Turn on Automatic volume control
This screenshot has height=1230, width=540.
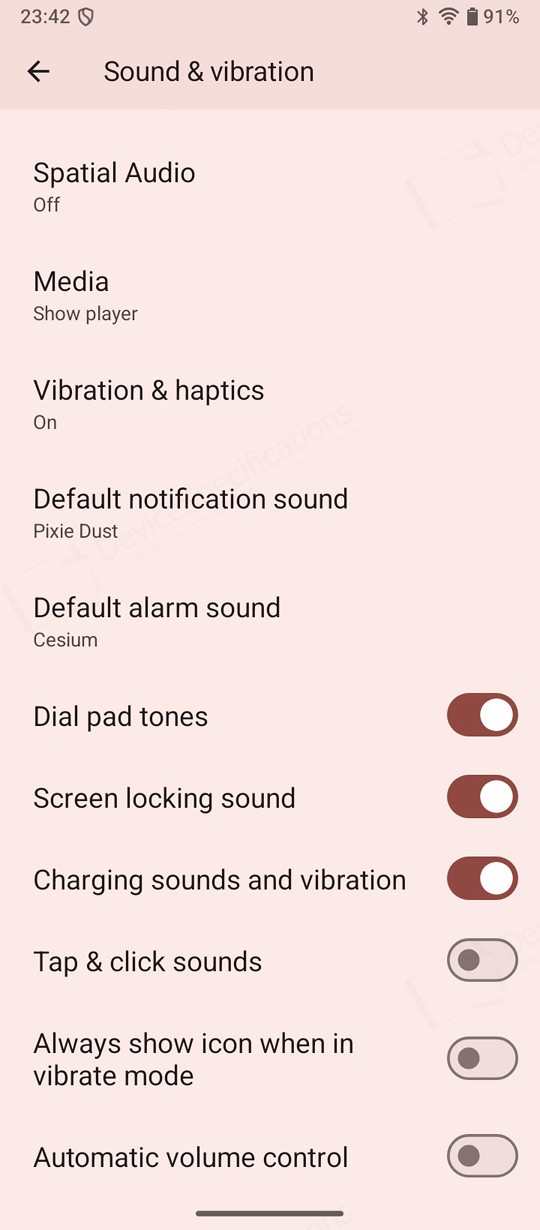[482, 1157]
